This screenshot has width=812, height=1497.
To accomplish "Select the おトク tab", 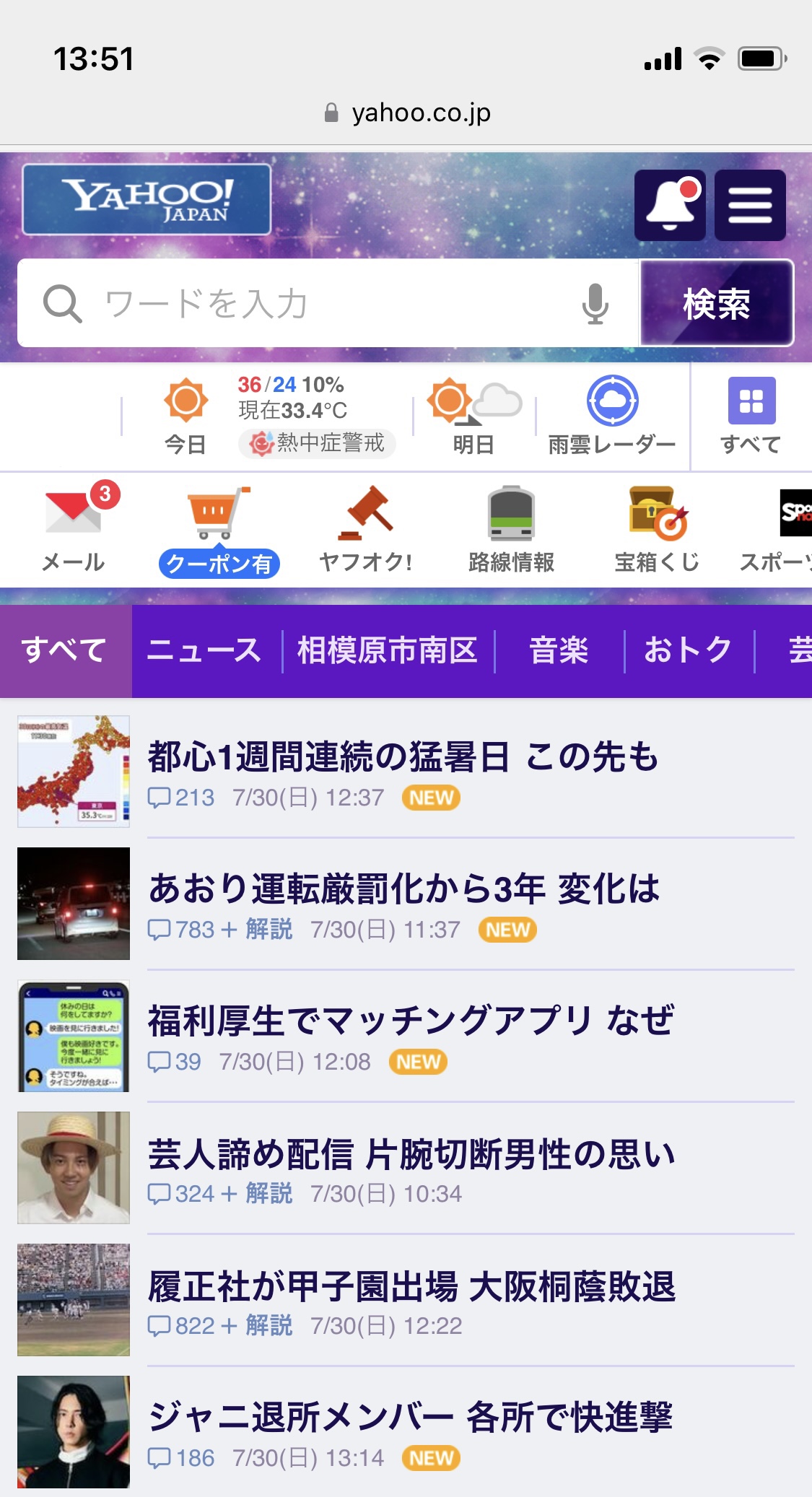I will tap(688, 650).
